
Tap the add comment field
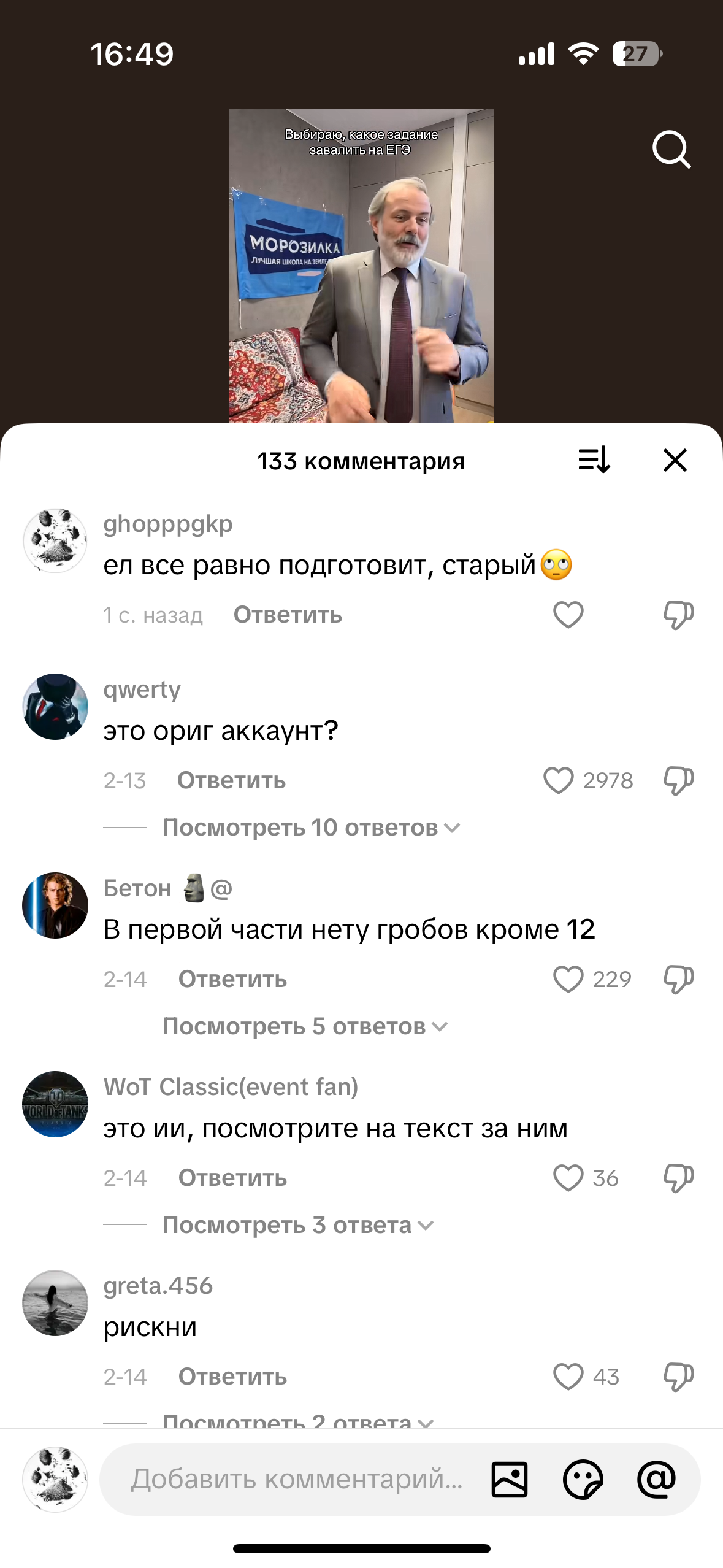point(297,1479)
